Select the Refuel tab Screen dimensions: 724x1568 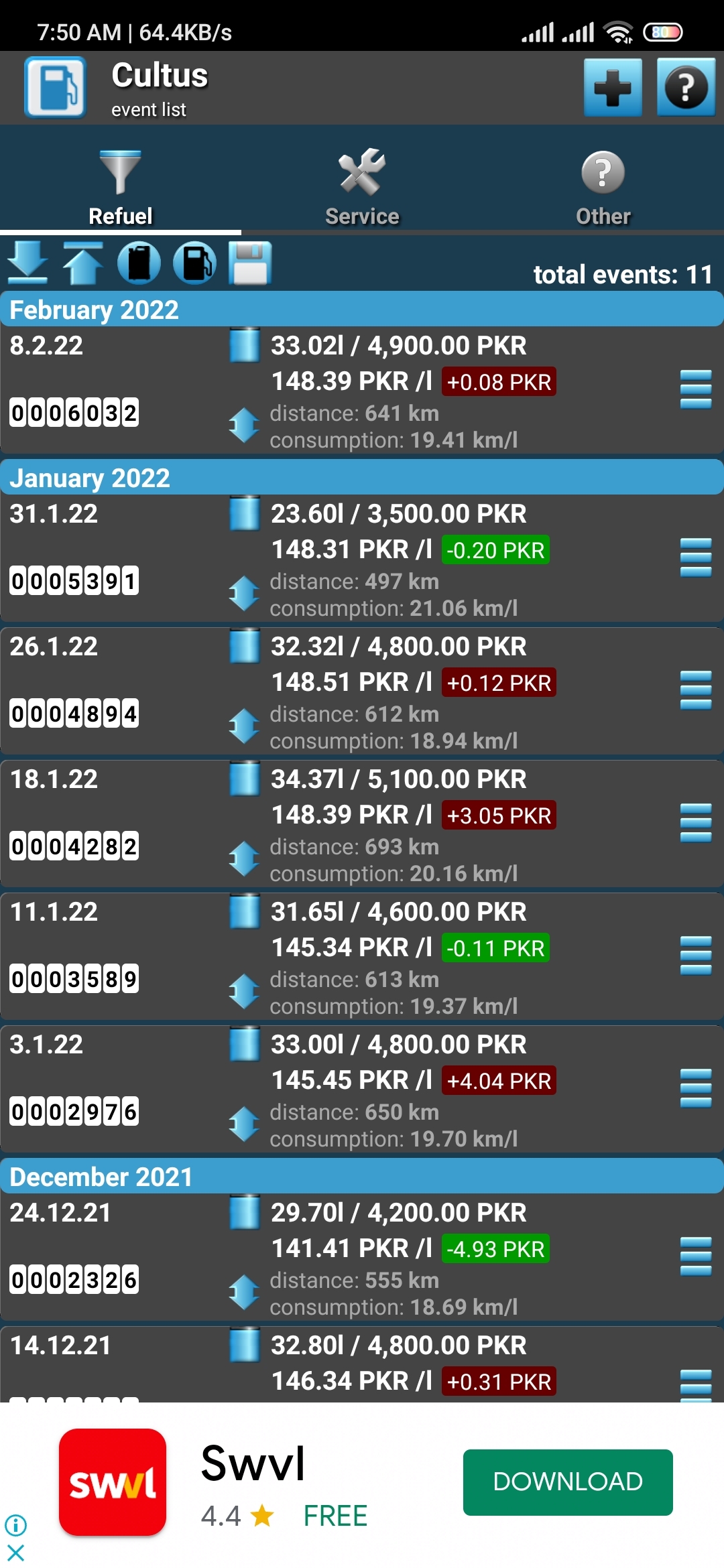click(121, 188)
